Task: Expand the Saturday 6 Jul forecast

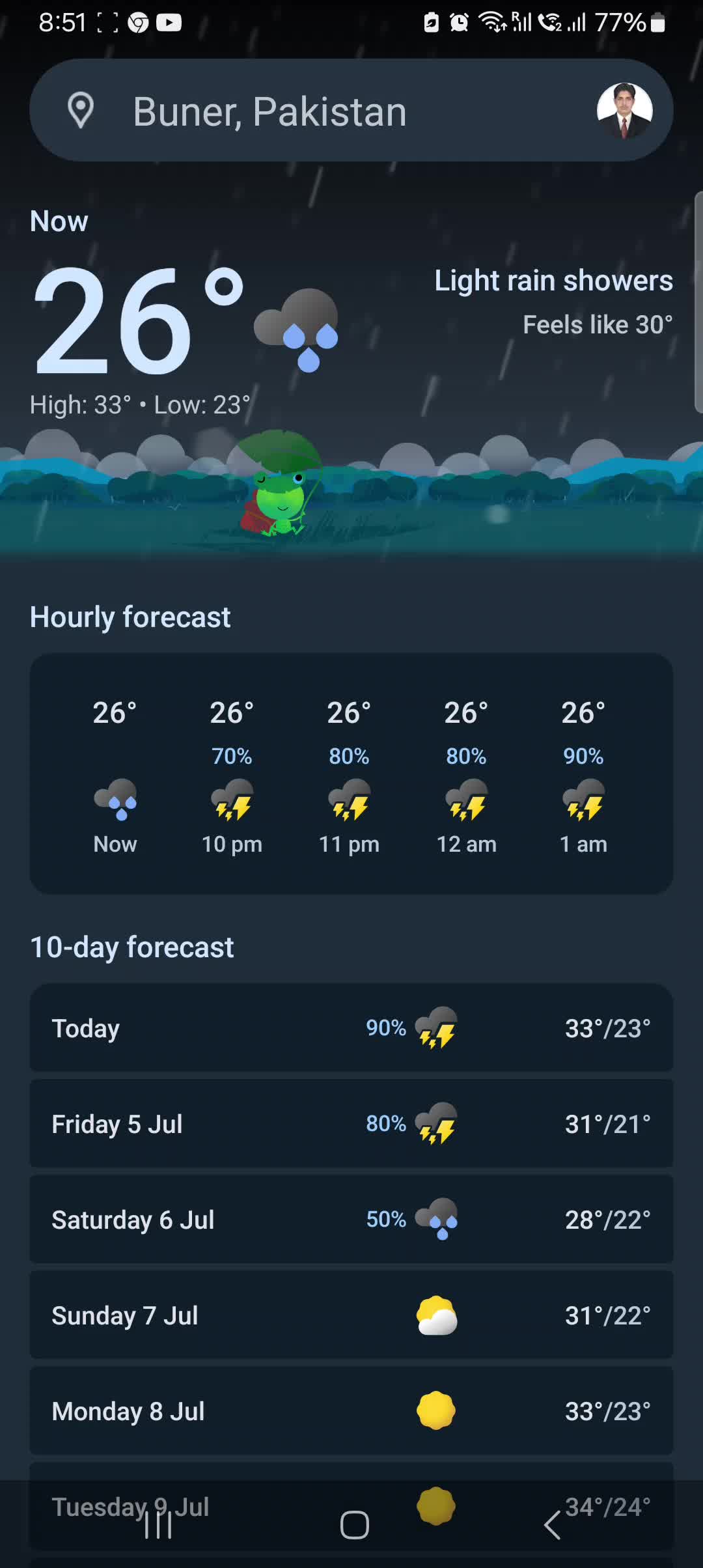Action: pyautogui.click(x=351, y=1220)
